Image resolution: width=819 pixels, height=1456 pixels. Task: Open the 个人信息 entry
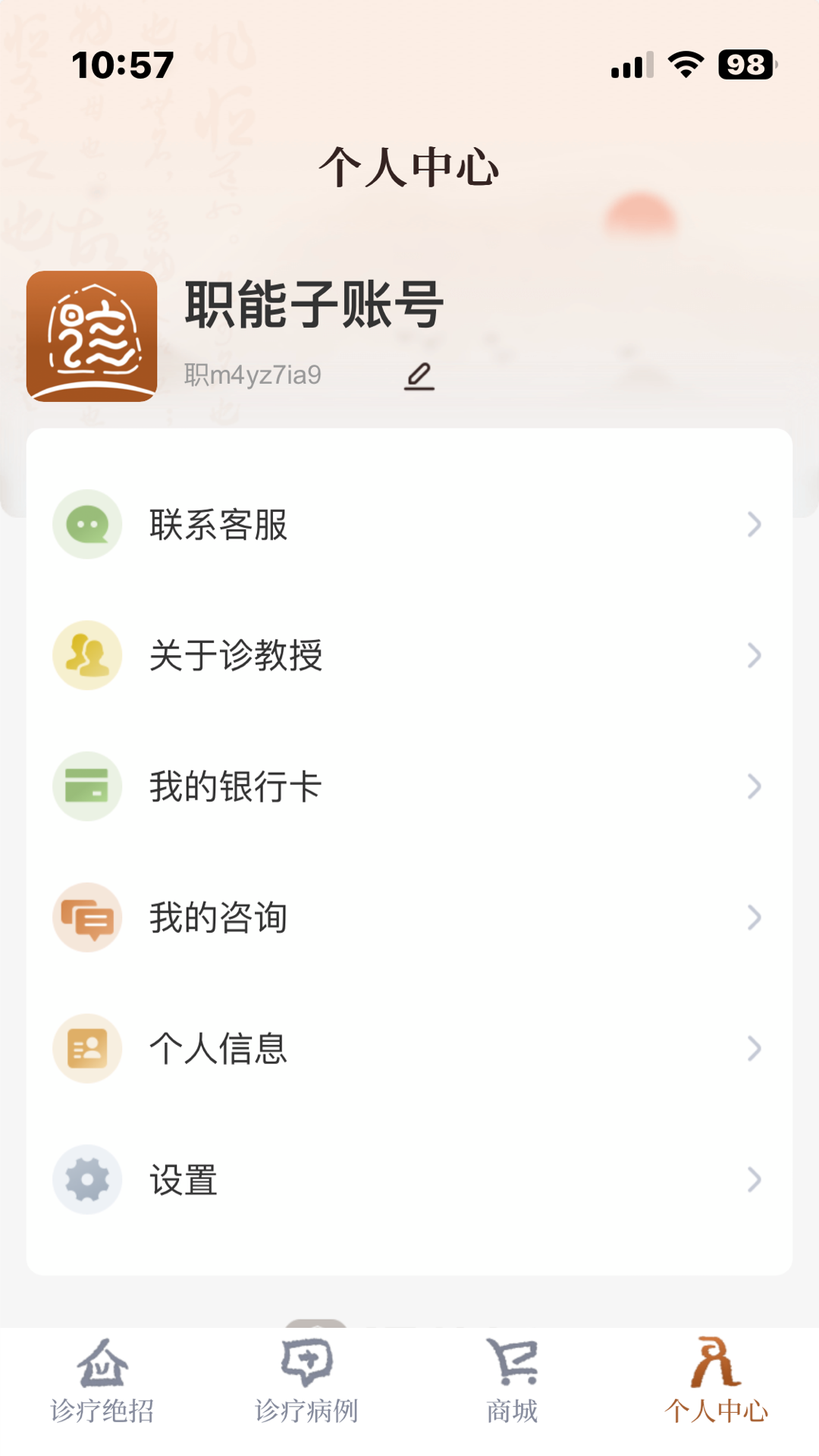click(x=218, y=1049)
